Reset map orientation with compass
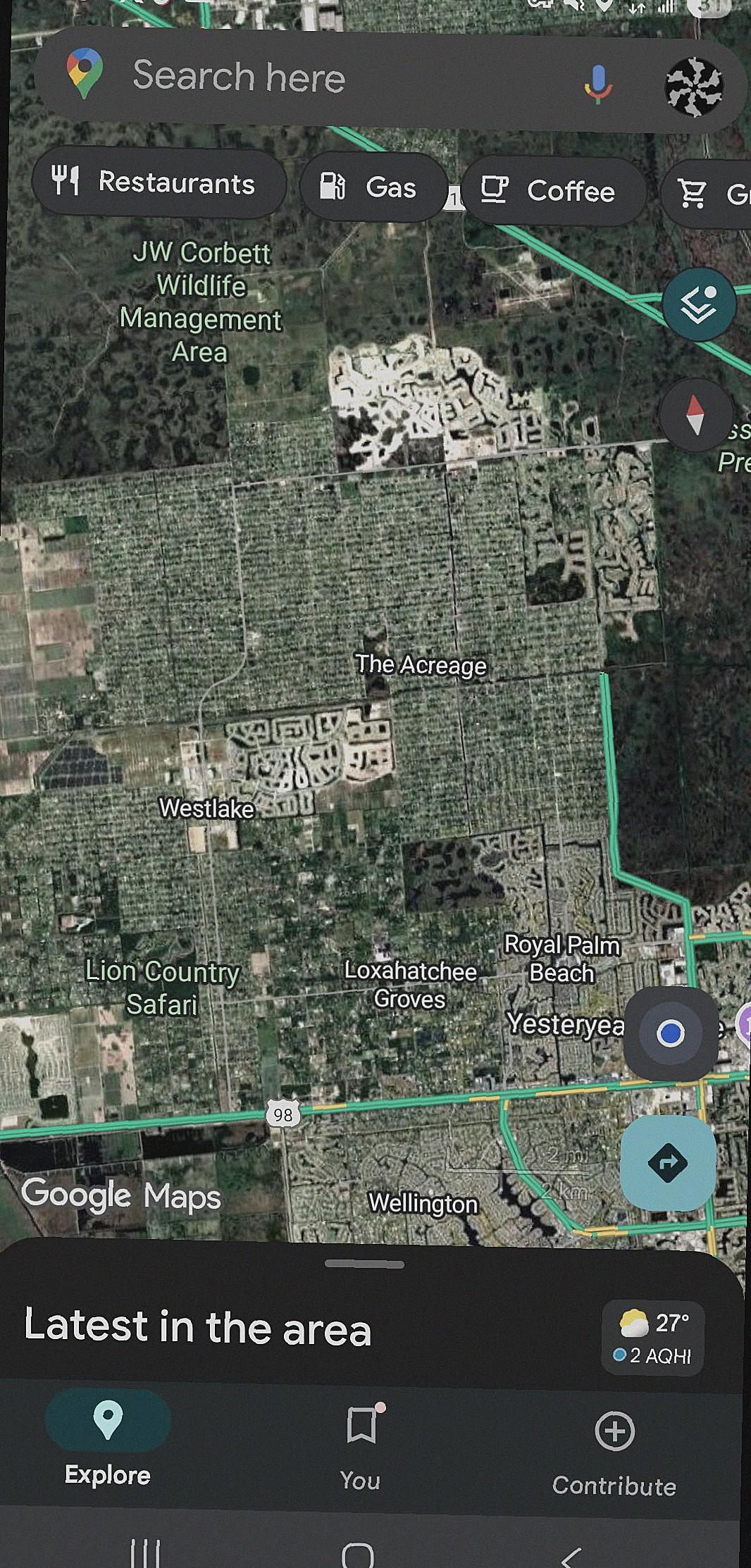 [695, 415]
